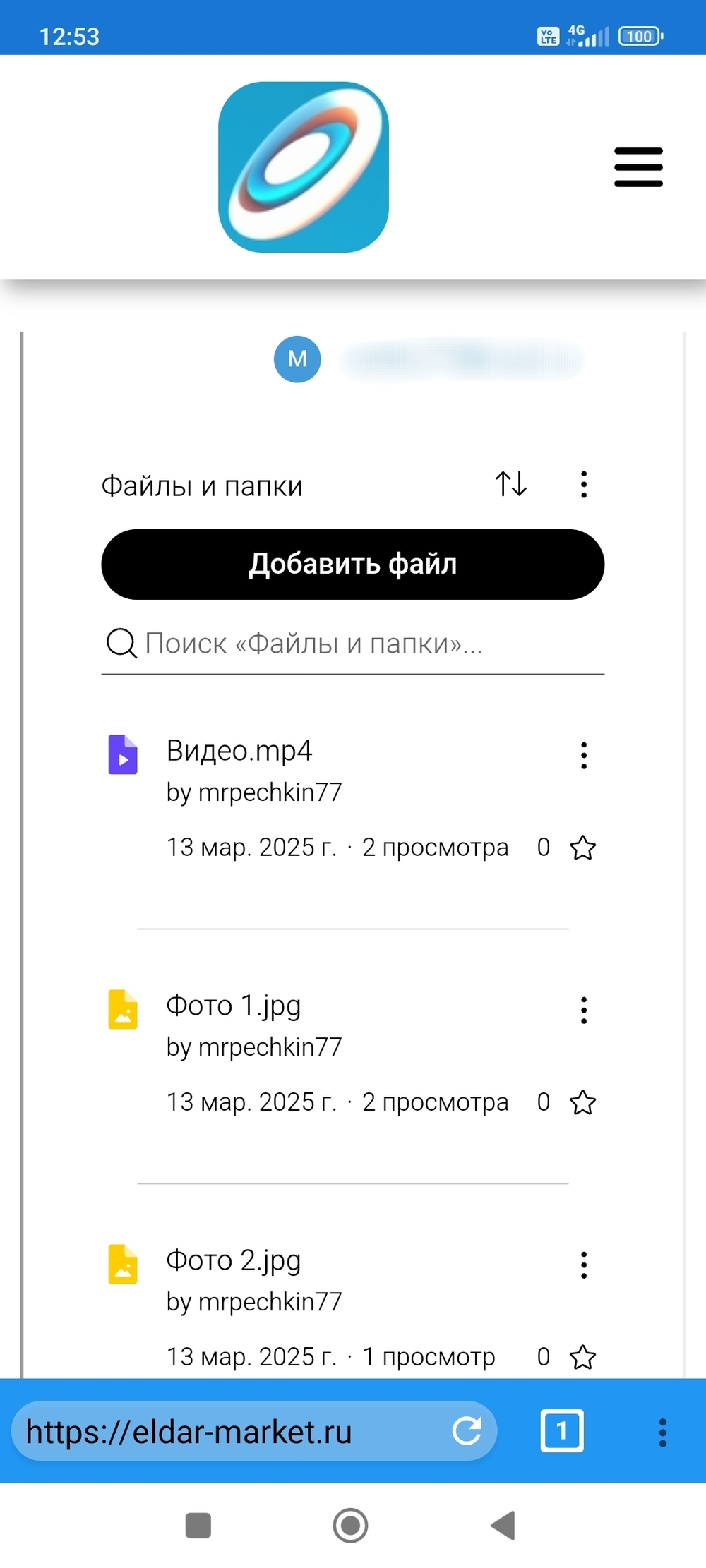Open the browser's three-dot menu
Image resolution: width=706 pixels, height=1568 pixels.
pyautogui.click(x=662, y=1433)
